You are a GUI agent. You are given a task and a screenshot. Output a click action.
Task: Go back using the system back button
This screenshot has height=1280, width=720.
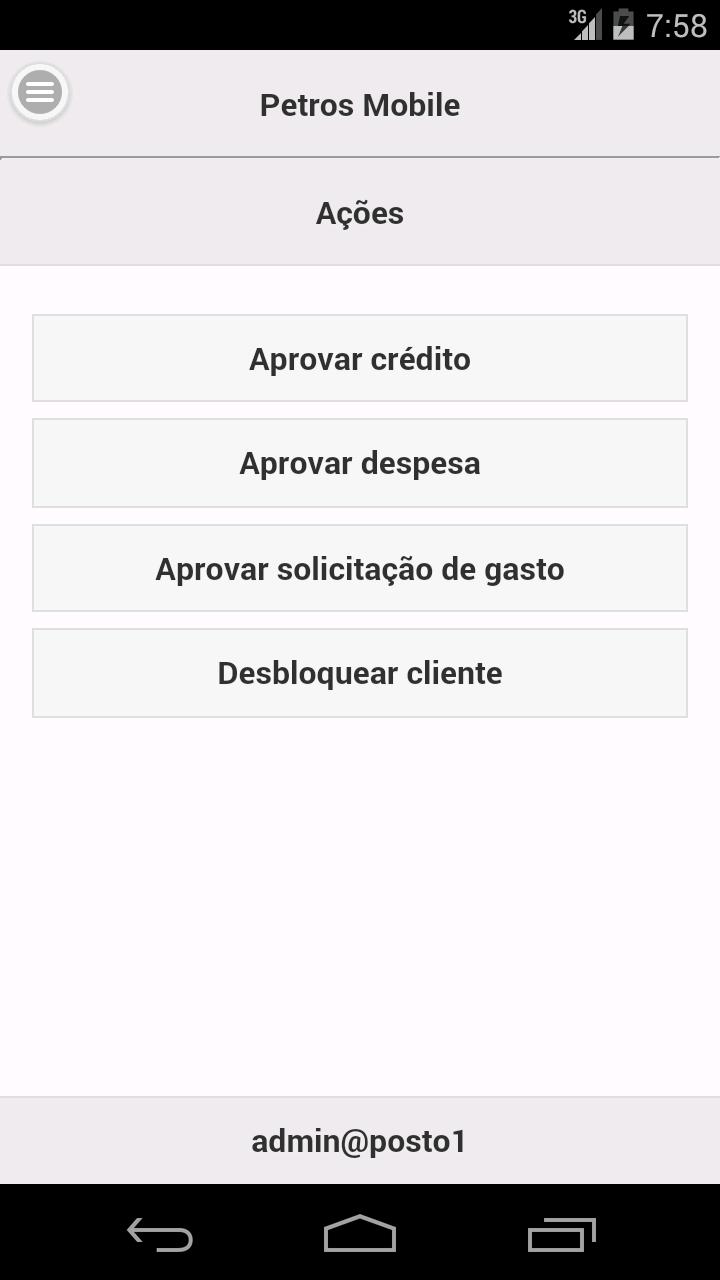(x=160, y=1235)
